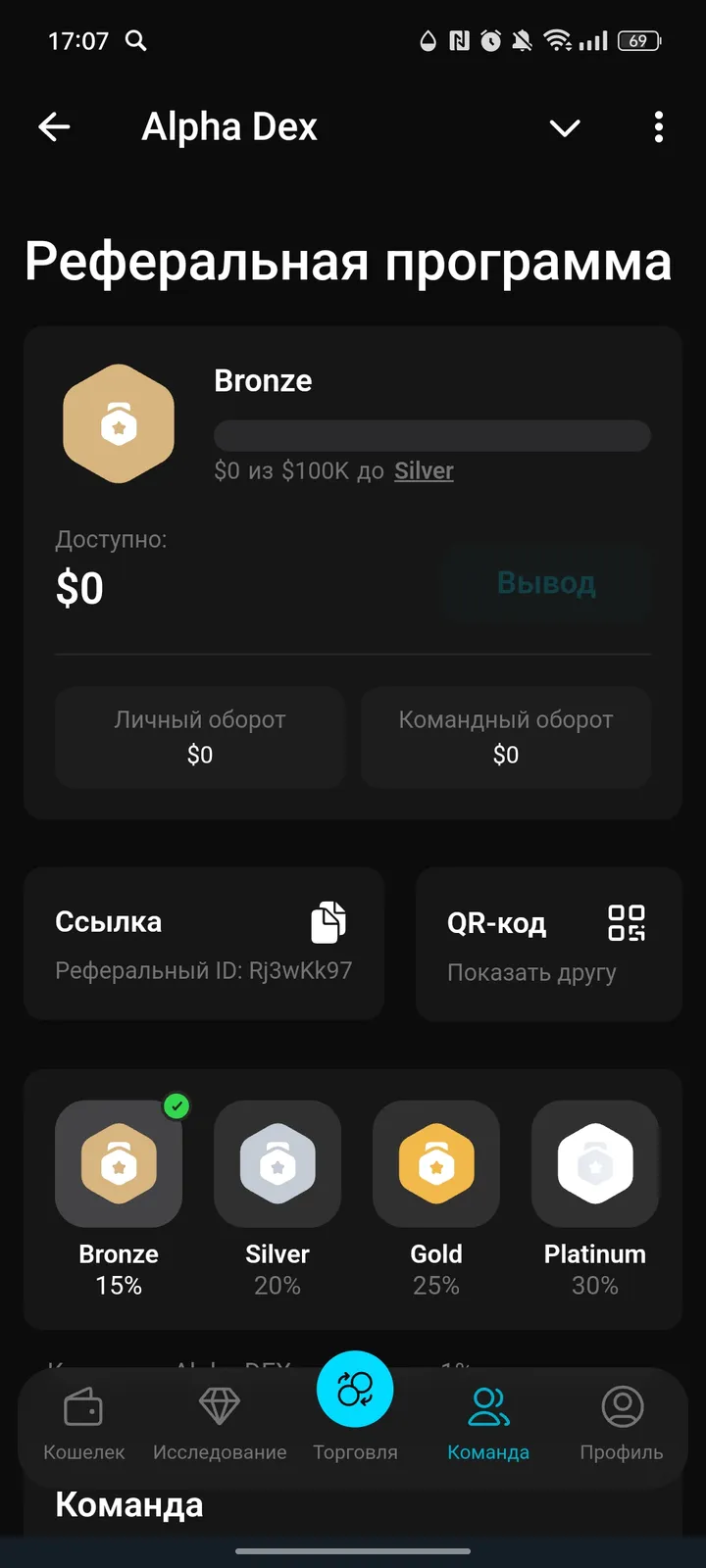Open the three-dot overflow menu
The height and width of the screenshot is (1568, 706).
pyautogui.click(x=658, y=127)
